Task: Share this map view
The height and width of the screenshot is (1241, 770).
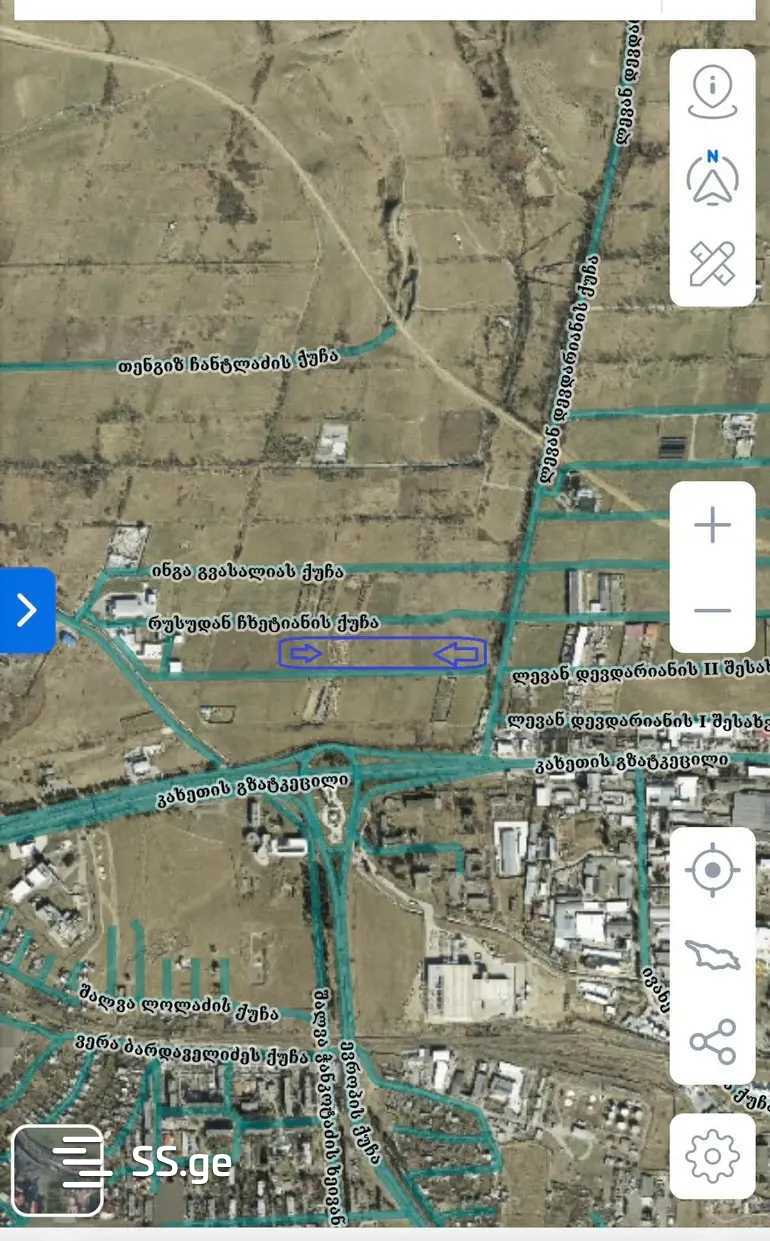Action: (x=712, y=1042)
